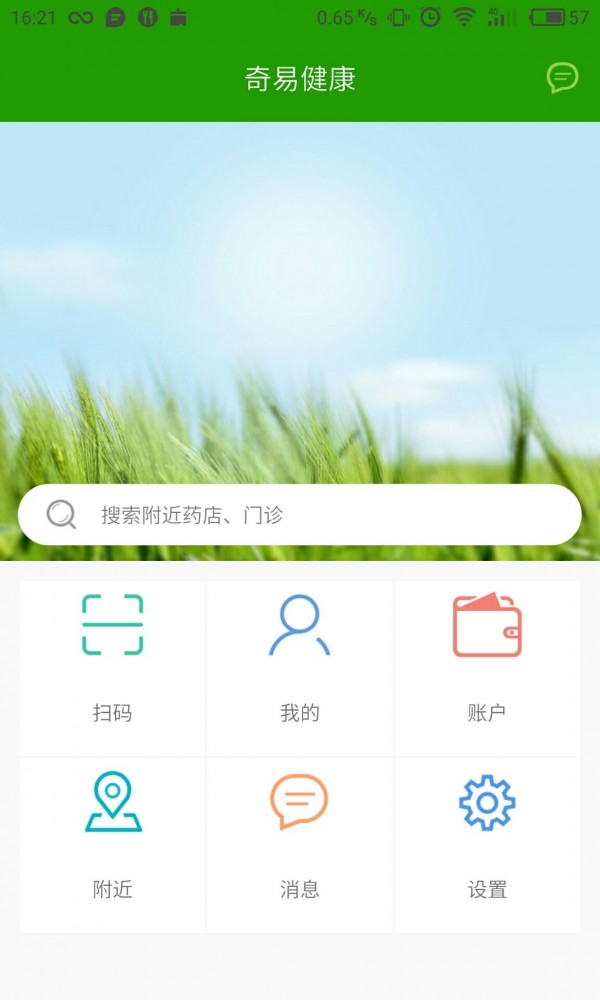Open the 扫码 scan code tile
Image resolution: width=600 pixels, height=1000 pixels.
click(x=112, y=668)
